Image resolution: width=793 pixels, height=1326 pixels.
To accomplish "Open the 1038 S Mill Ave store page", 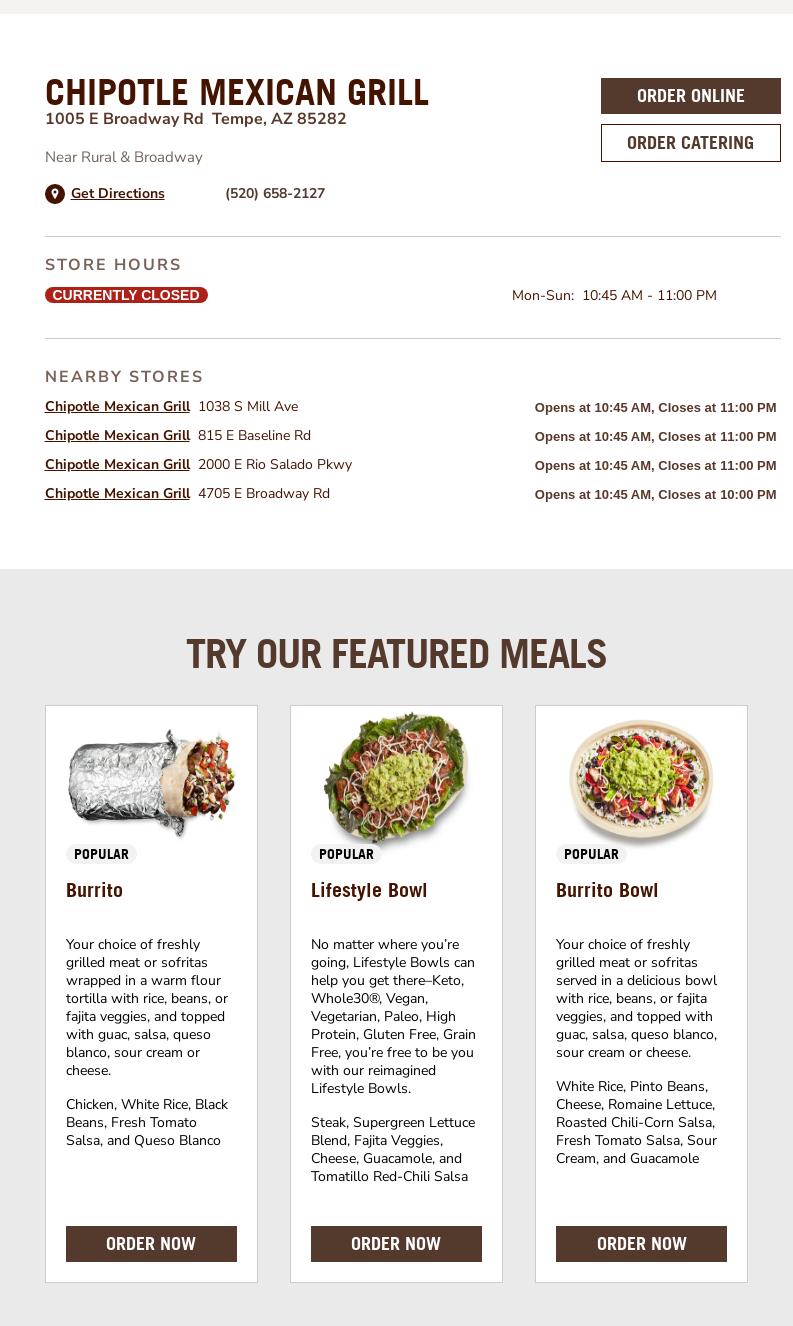I will point(117,406).
